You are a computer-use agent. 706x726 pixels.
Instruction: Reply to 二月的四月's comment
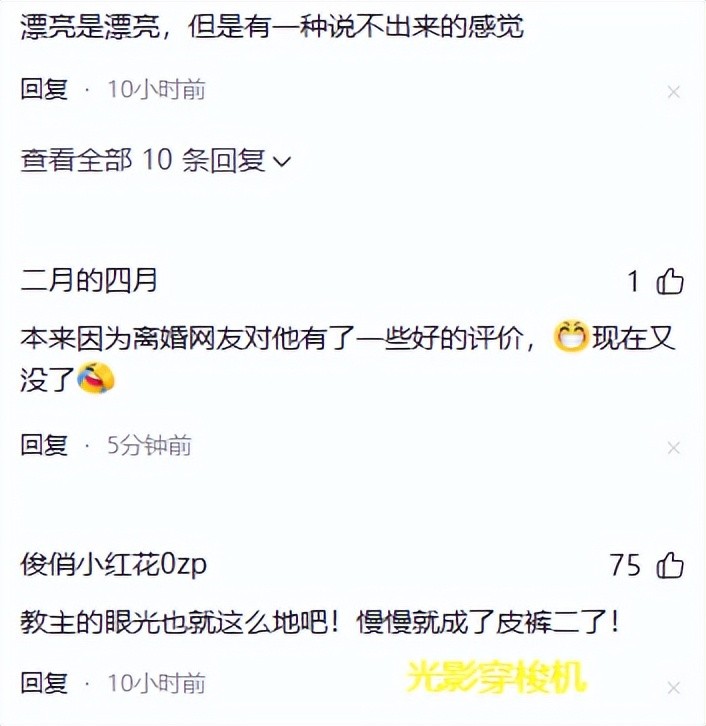pyautogui.click(x=44, y=445)
